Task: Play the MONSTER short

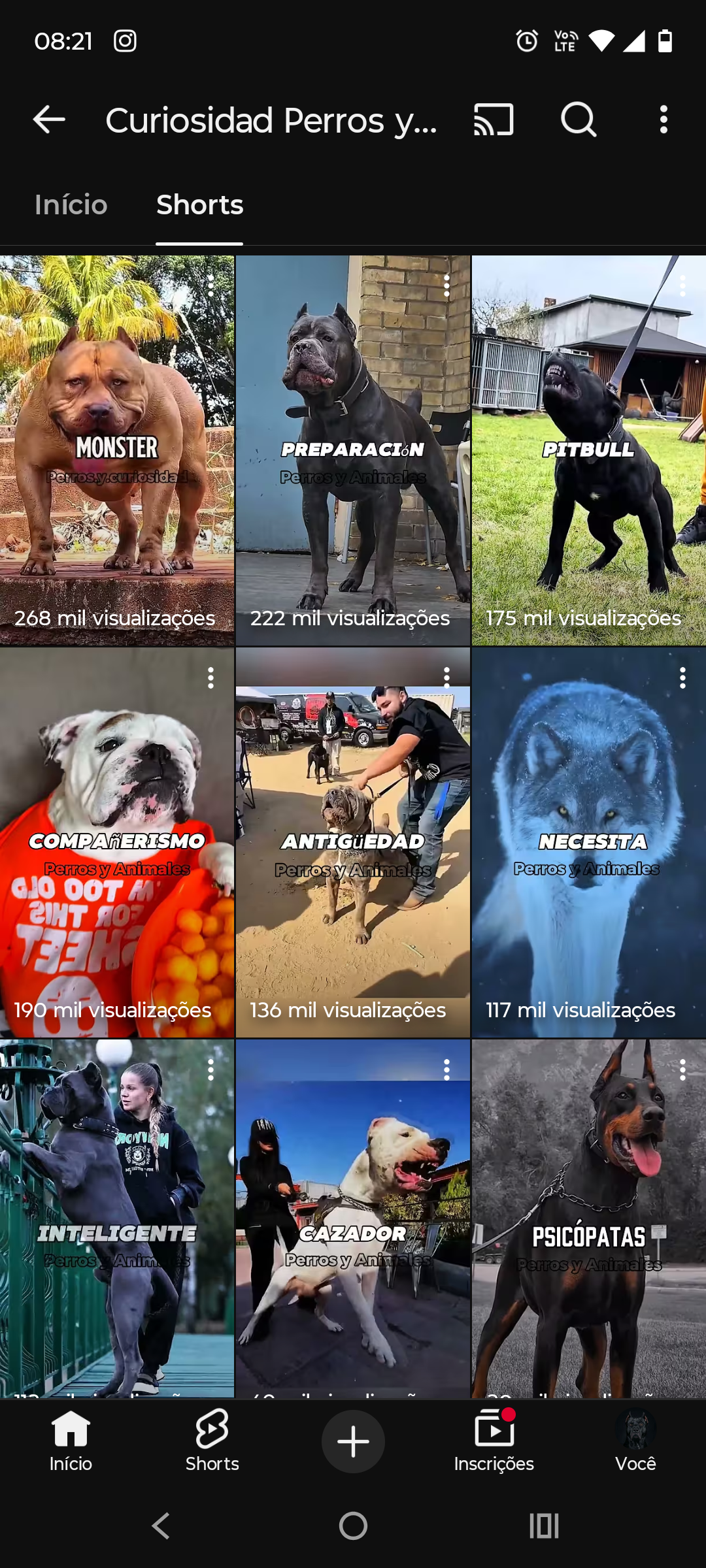Action: point(116,451)
